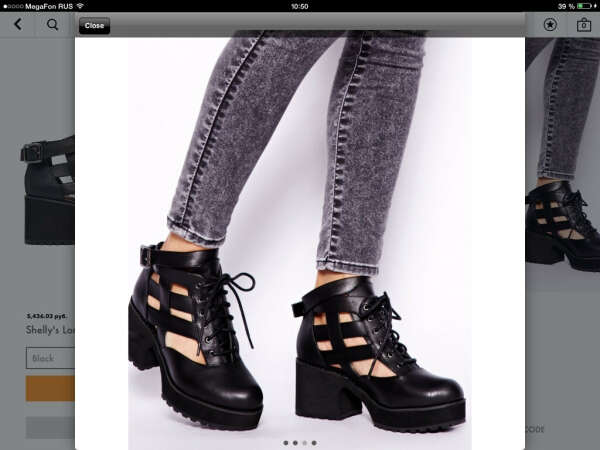Go back with the top-left arrow
This screenshot has height=450, width=600.
(x=17, y=24)
